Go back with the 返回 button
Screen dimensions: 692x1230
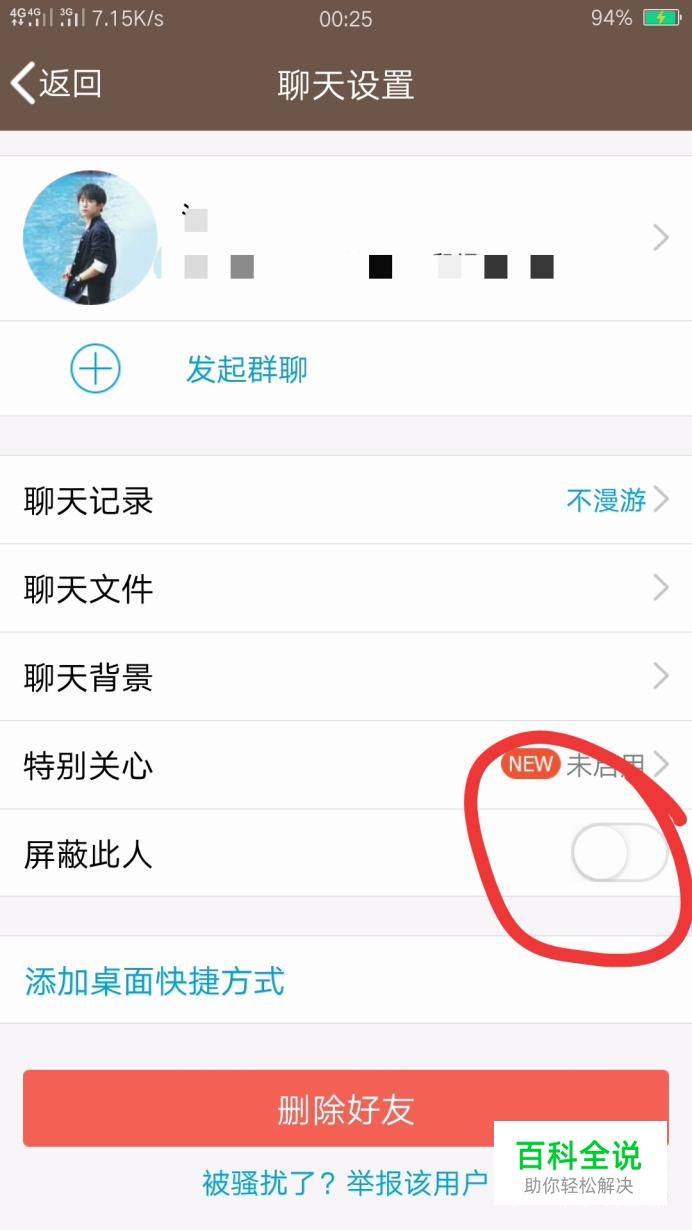pos(56,84)
